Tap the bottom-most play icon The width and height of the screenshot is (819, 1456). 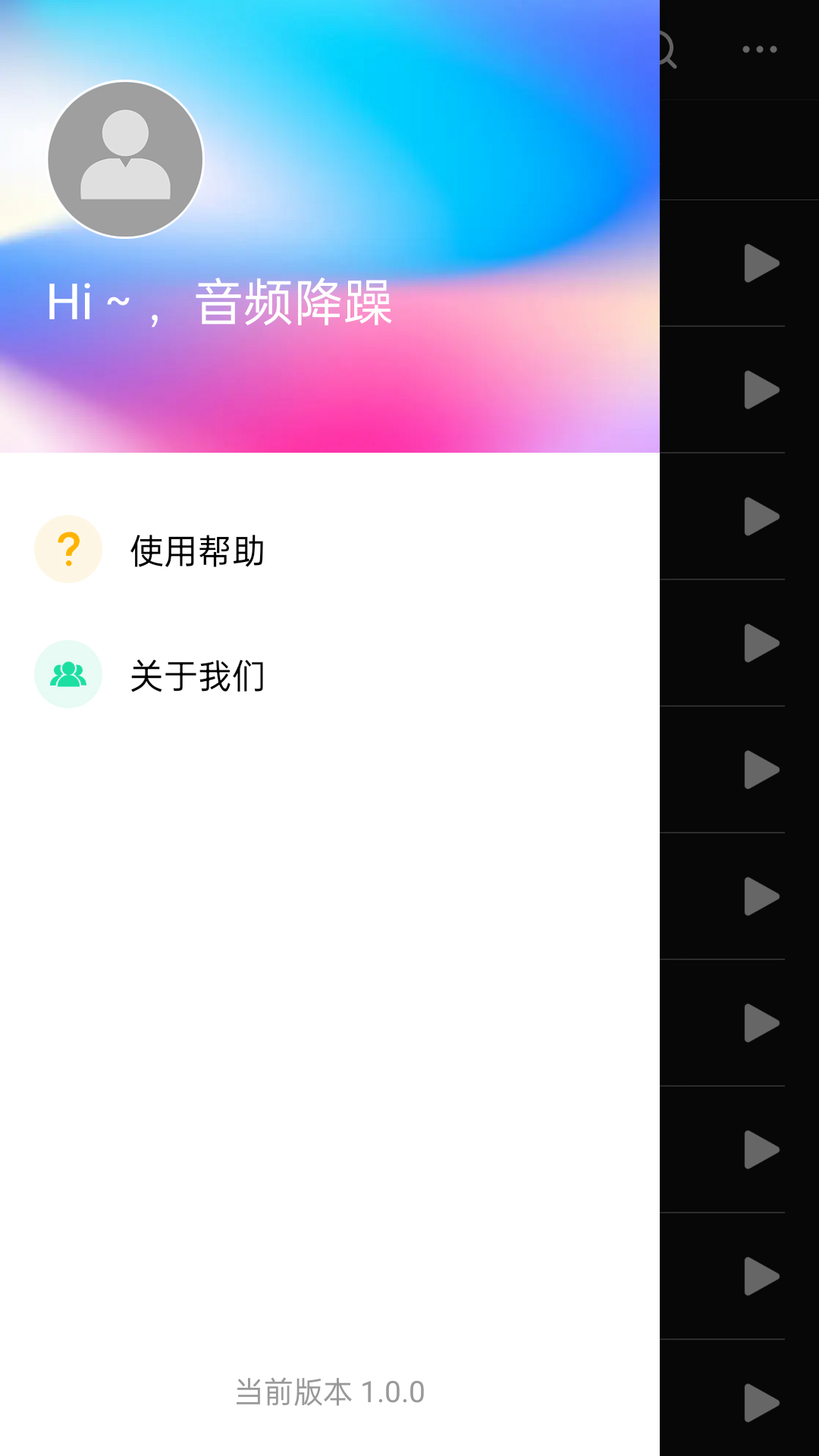click(759, 1403)
